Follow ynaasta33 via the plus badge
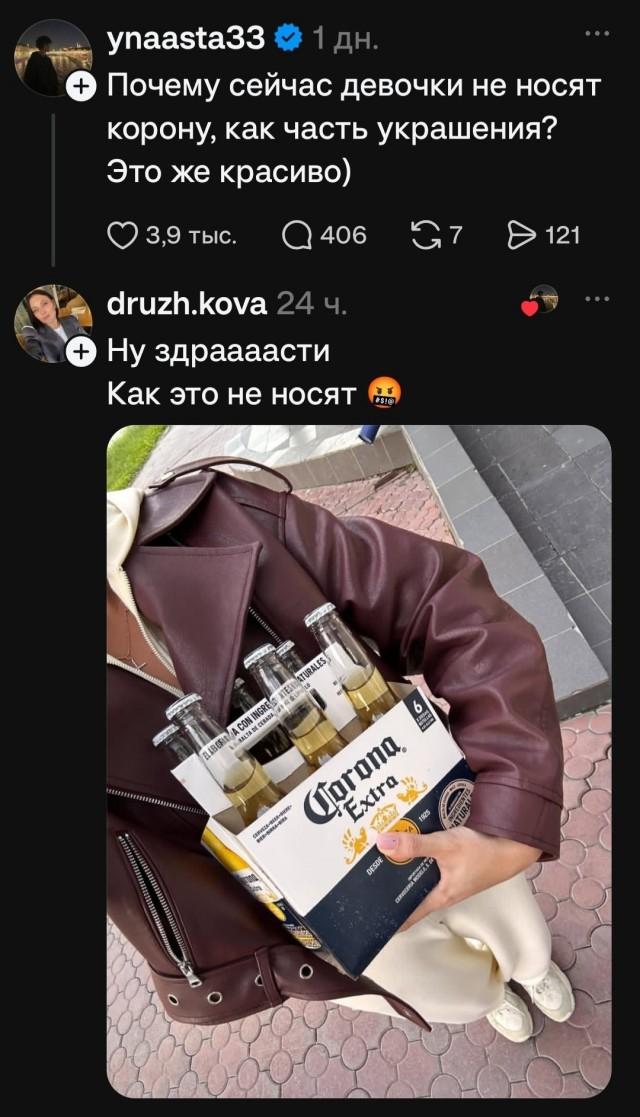The width and height of the screenshot is (640, 1117). pos(81,88)
